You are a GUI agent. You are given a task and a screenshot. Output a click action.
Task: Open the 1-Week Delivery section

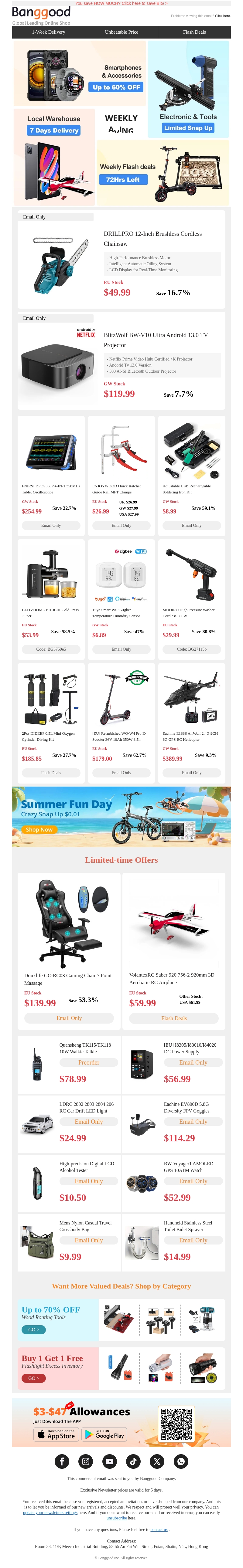click(x=48, y=32)
